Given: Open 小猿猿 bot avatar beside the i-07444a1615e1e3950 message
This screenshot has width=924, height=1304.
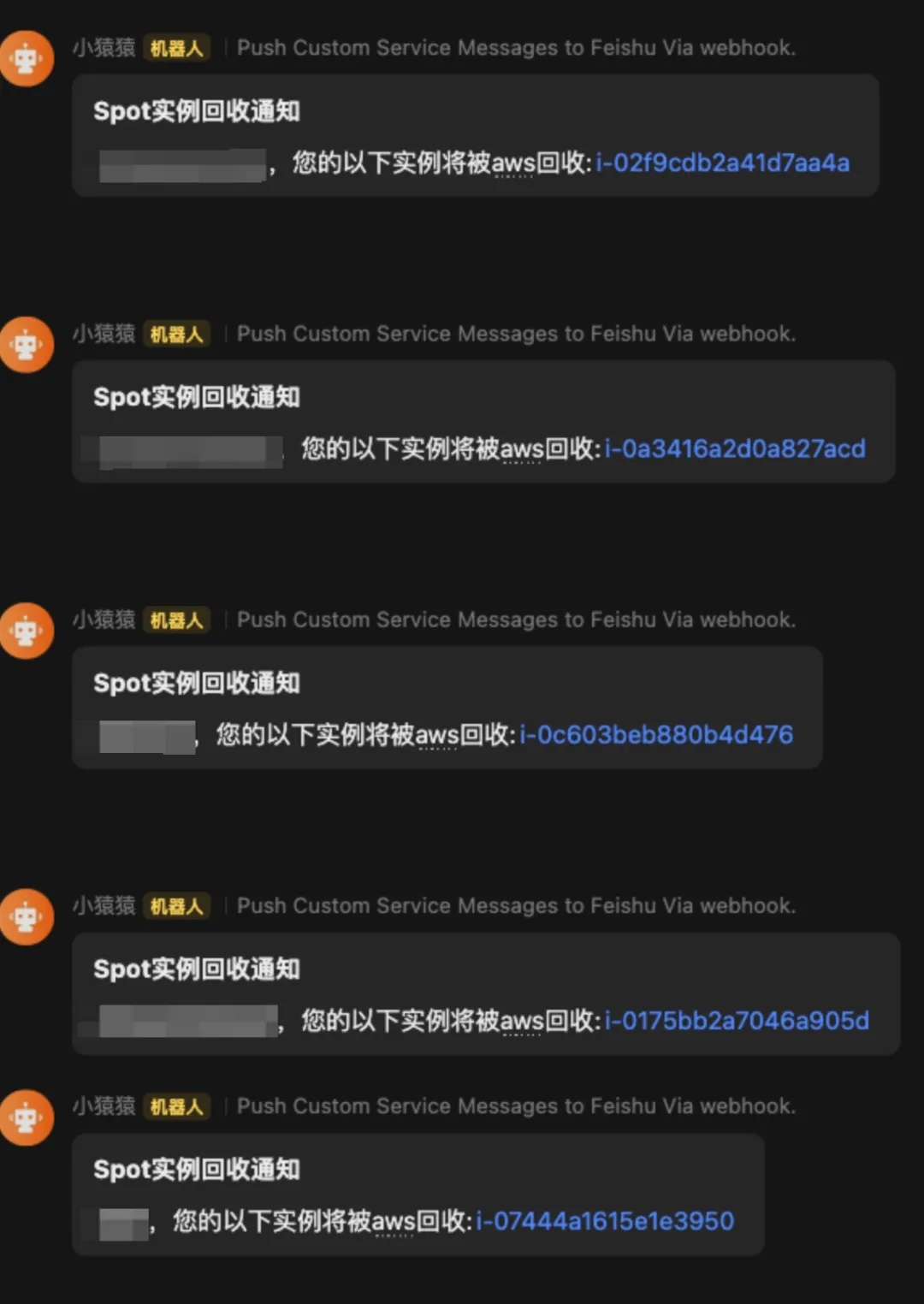Looking at the screenshot, I should click(x=27, y=1117).
